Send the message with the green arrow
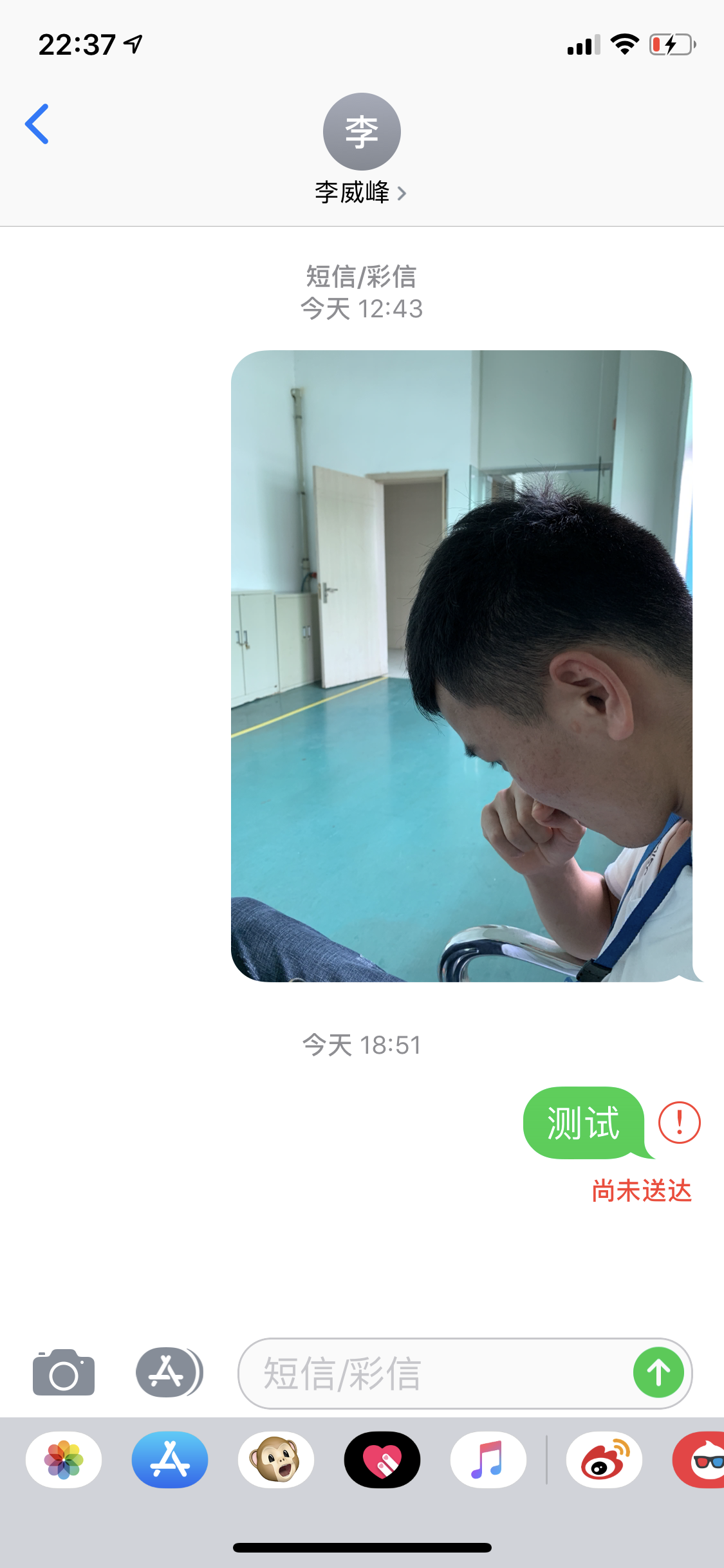 [x=658, y=1372]
